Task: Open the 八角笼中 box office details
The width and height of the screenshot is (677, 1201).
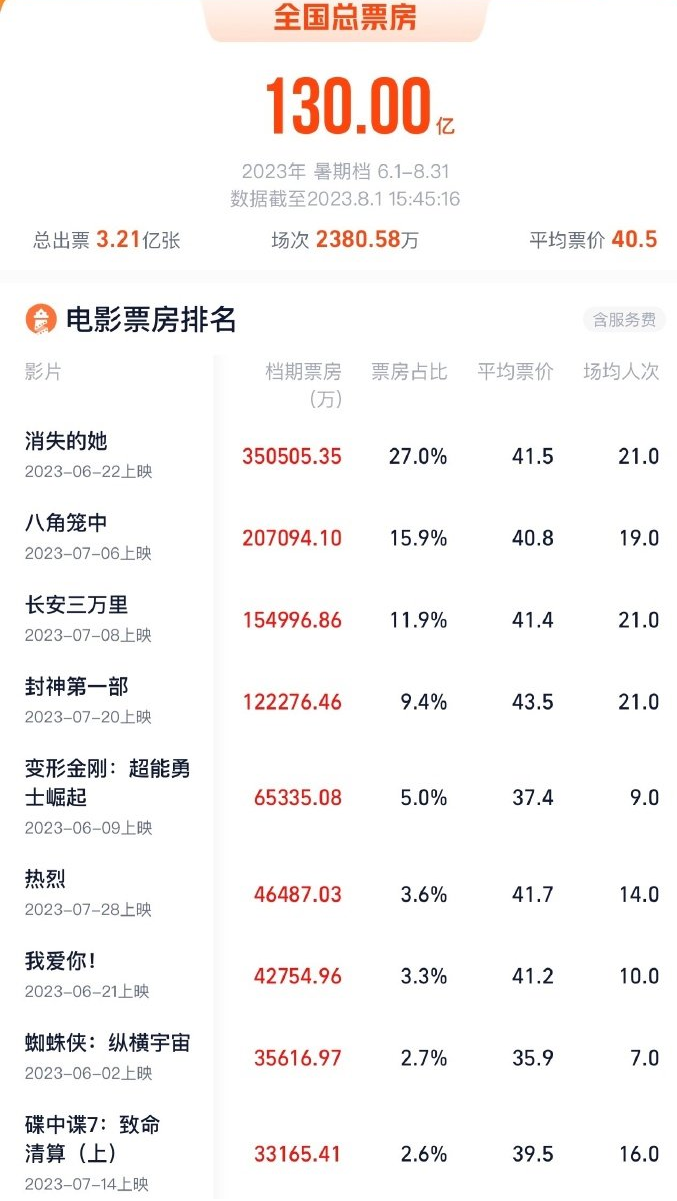Action: tap(66, 524)
